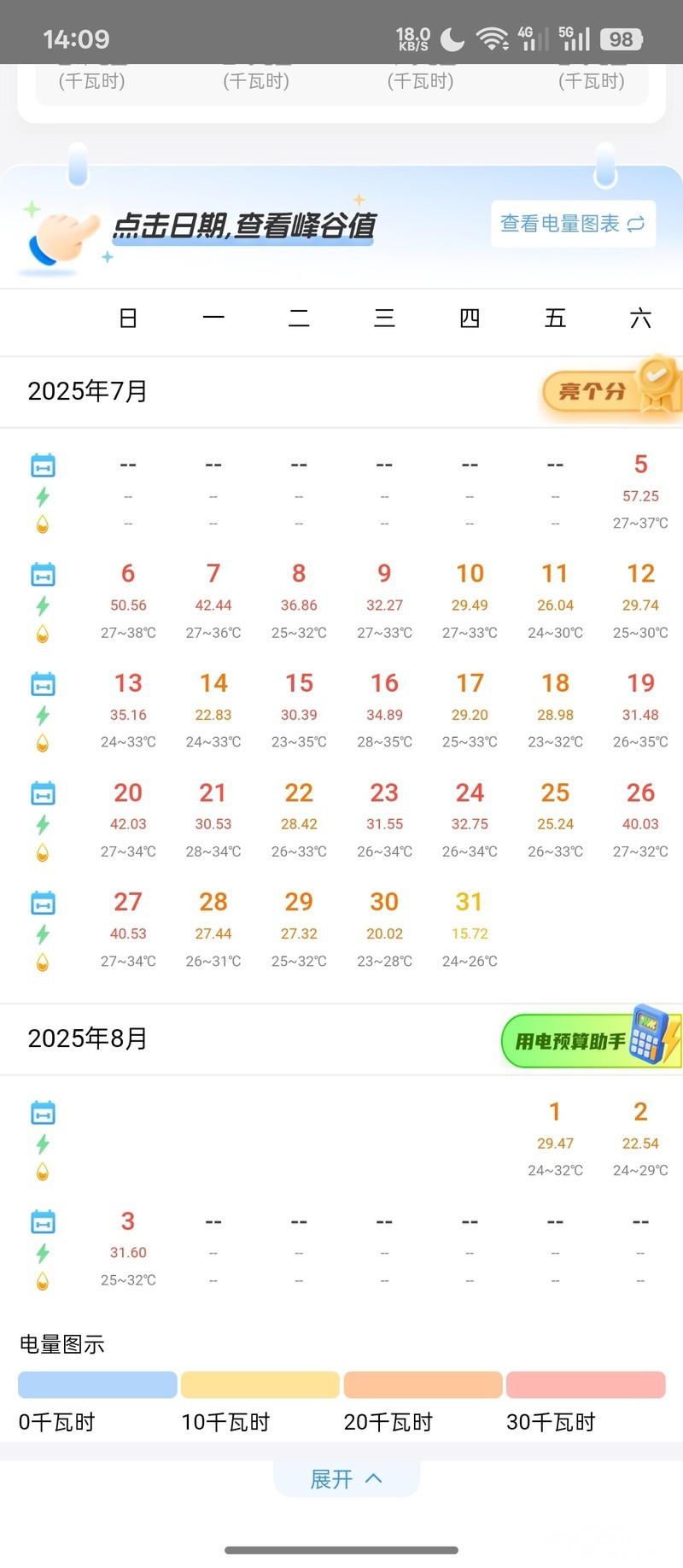Screen dimensions: 683x1568
Task: Select July 30 with 20.02 kWh
Action: pyautogui.click(x=384, y=928)
